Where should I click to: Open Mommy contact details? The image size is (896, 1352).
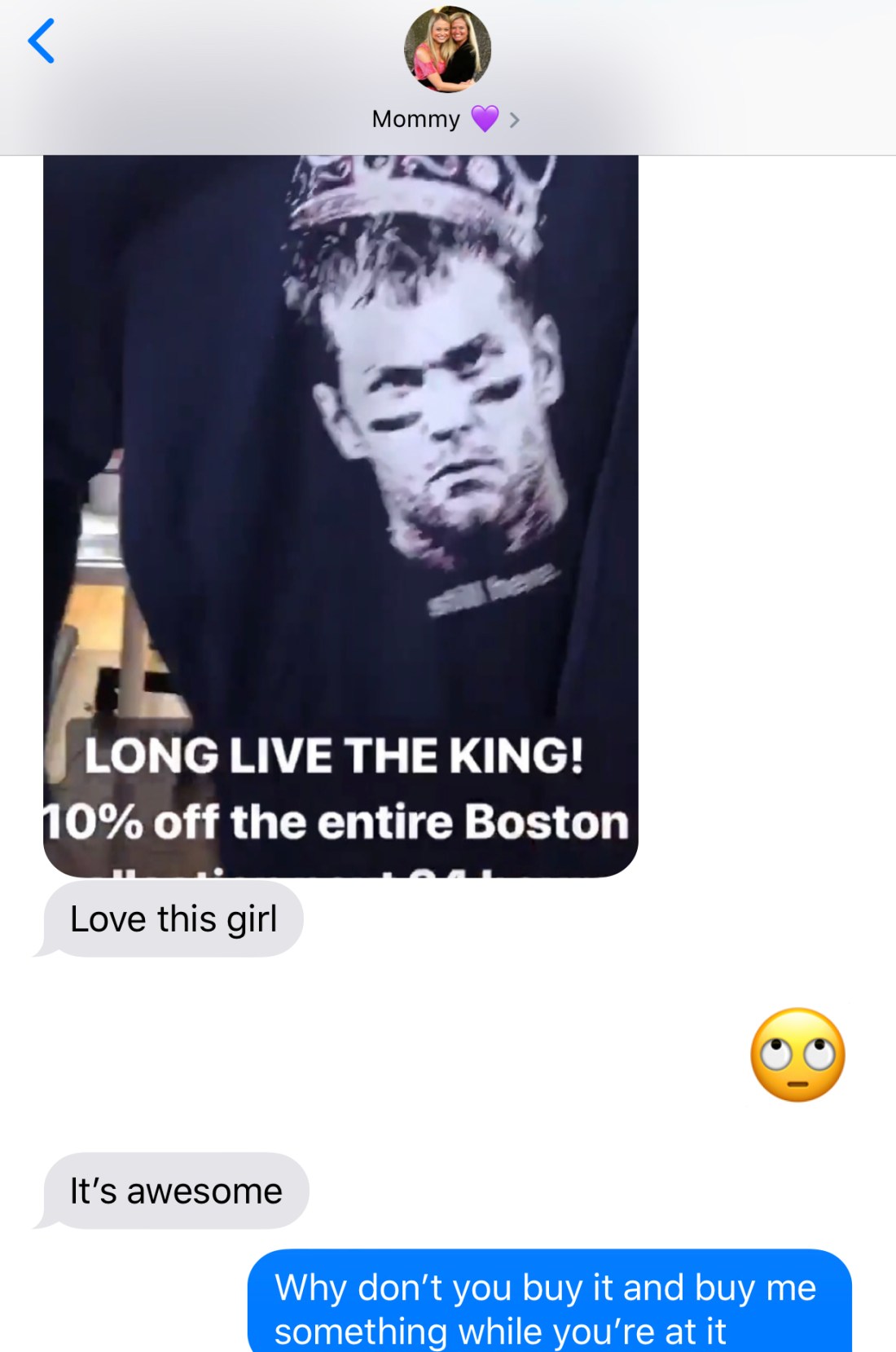(446, 119)
